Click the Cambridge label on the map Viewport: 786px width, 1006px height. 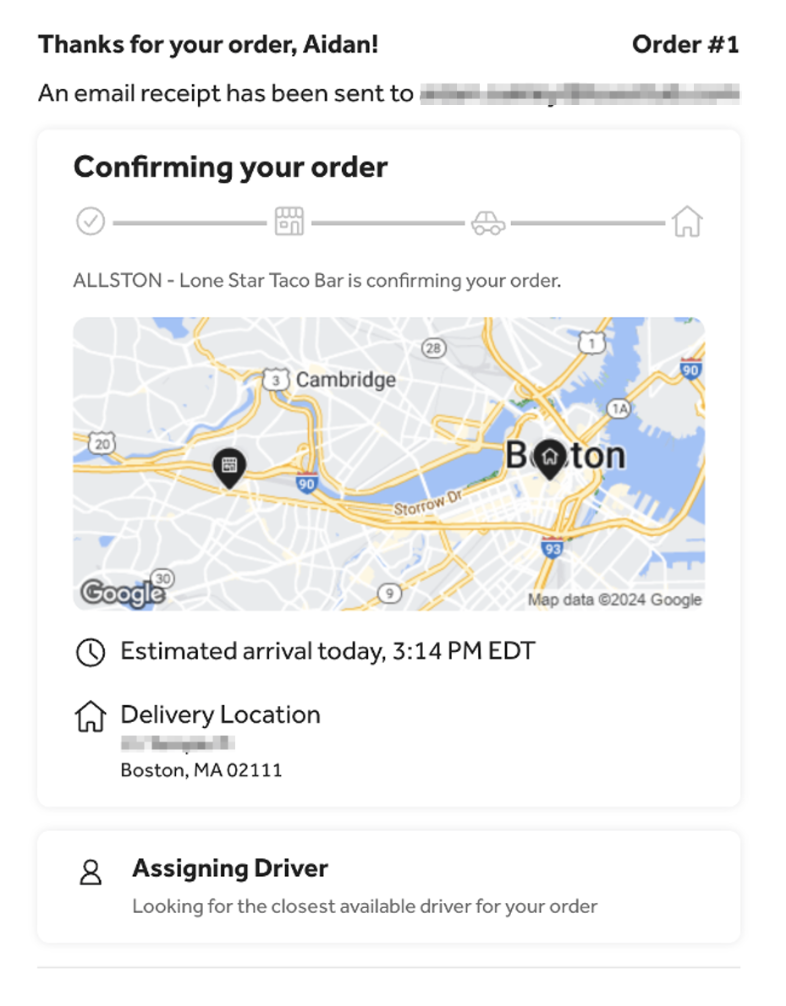[345, 379]
